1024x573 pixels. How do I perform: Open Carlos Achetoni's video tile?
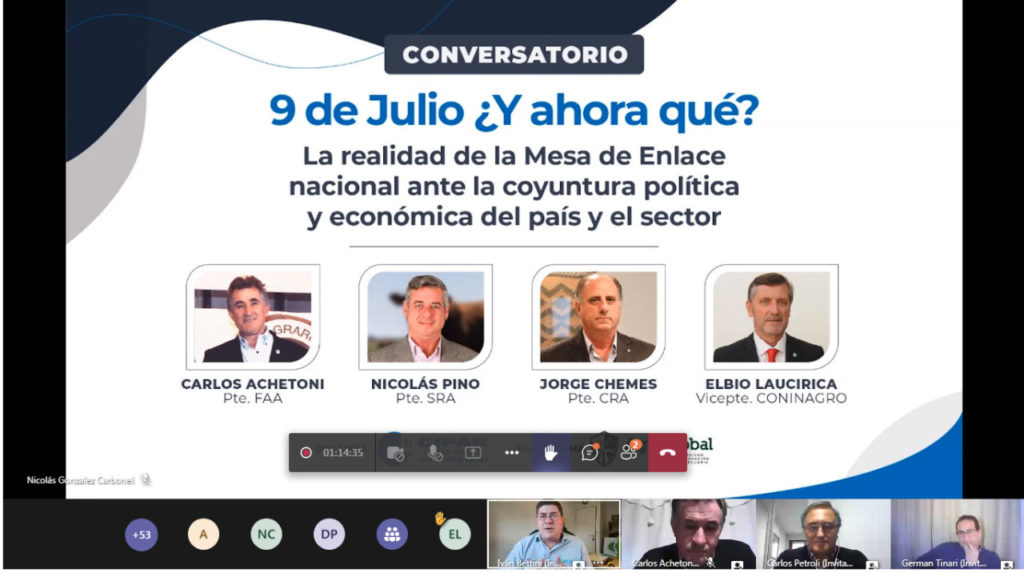coord(688,534)
